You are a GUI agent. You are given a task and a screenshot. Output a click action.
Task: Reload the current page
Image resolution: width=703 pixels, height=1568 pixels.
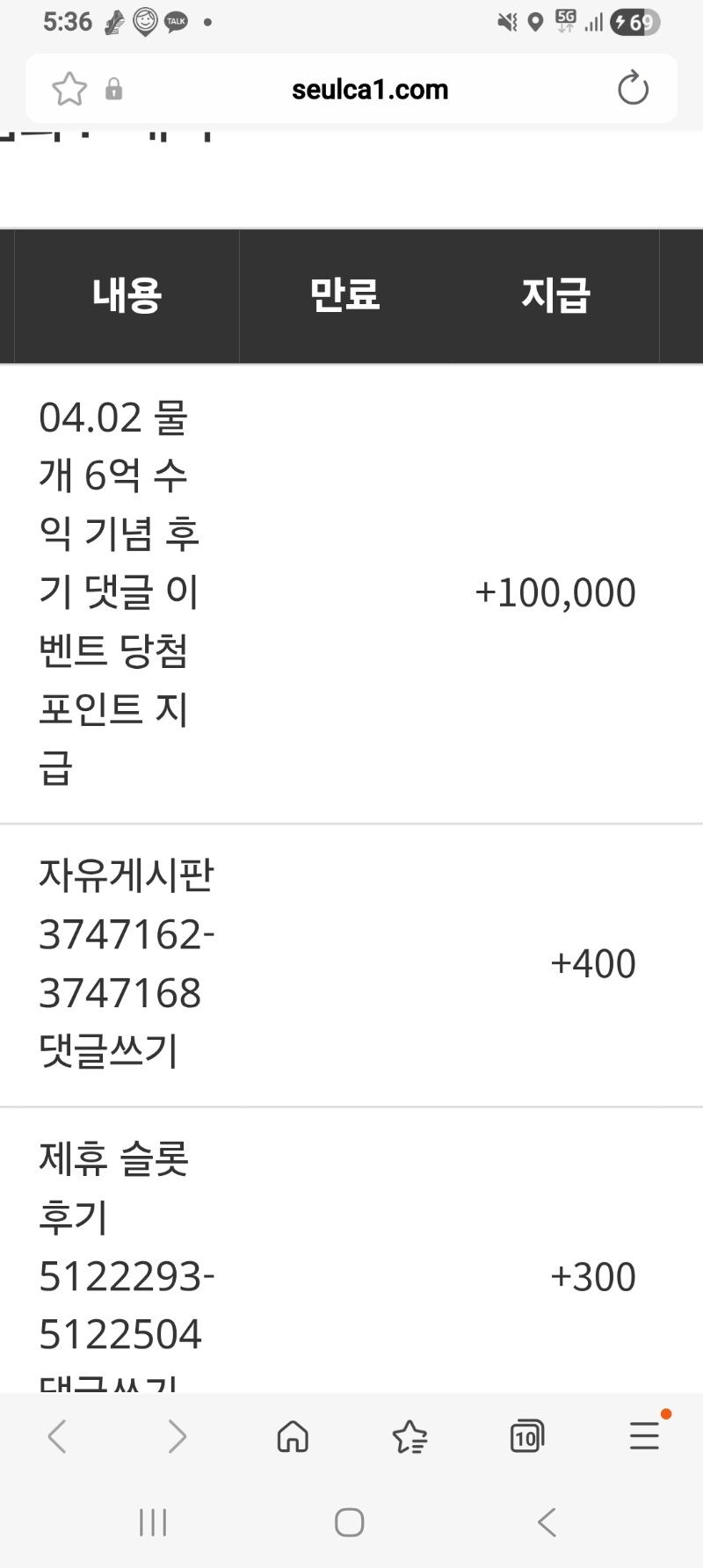coord(633,89)
